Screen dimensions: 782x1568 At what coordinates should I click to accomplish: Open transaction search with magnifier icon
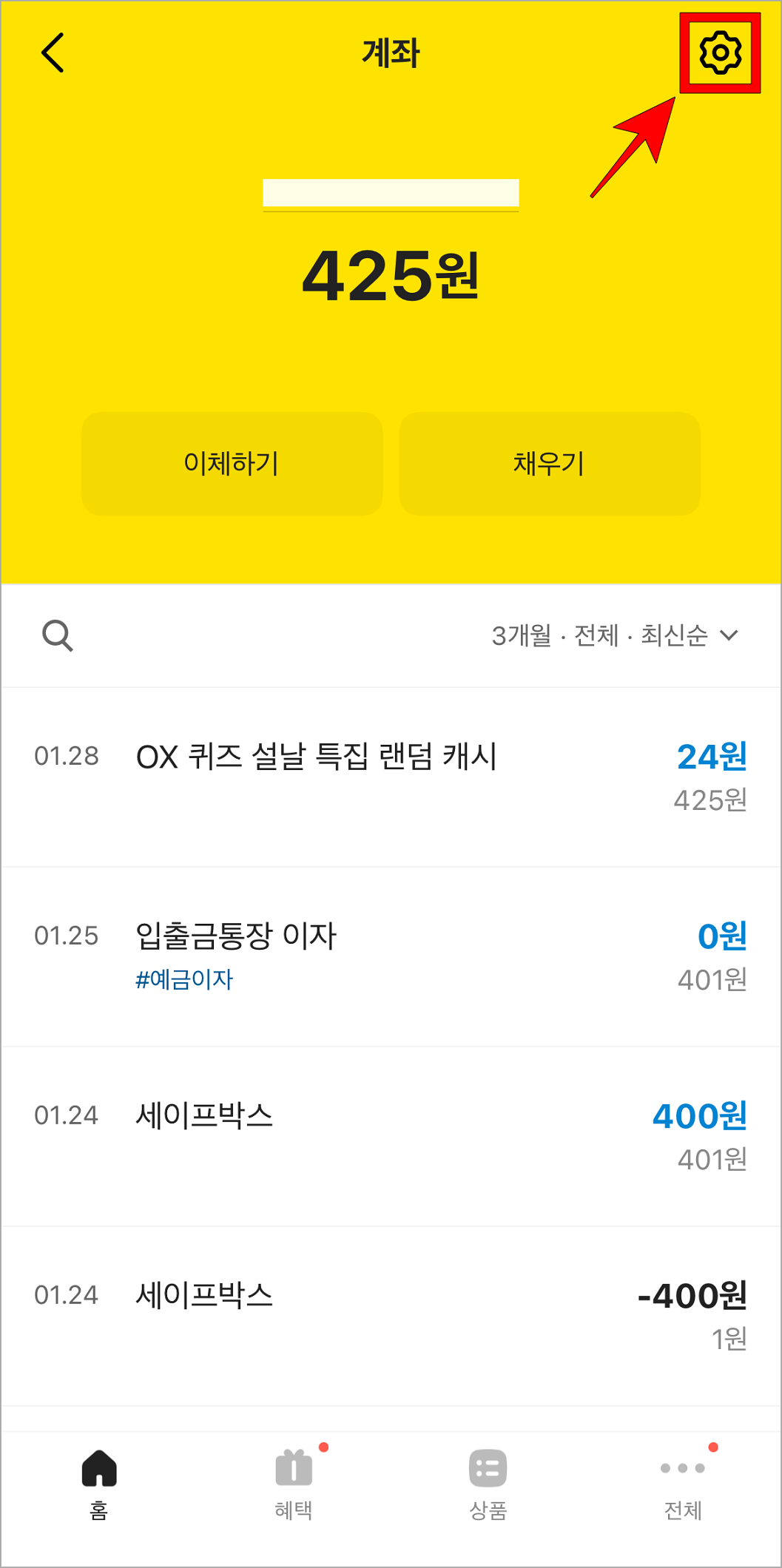(x=57, y=636)
